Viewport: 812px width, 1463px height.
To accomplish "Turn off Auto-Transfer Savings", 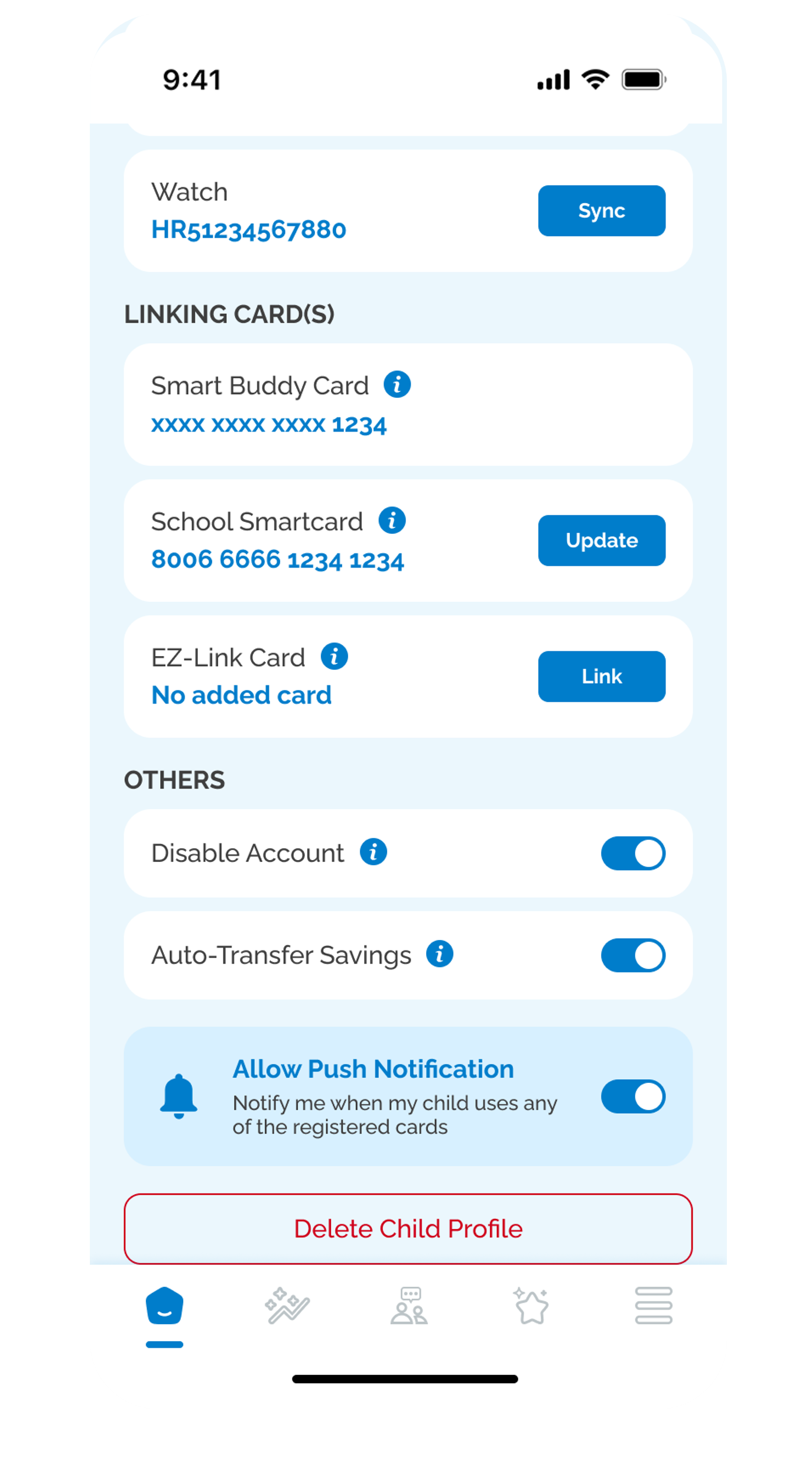I will (x=633, y=955).
